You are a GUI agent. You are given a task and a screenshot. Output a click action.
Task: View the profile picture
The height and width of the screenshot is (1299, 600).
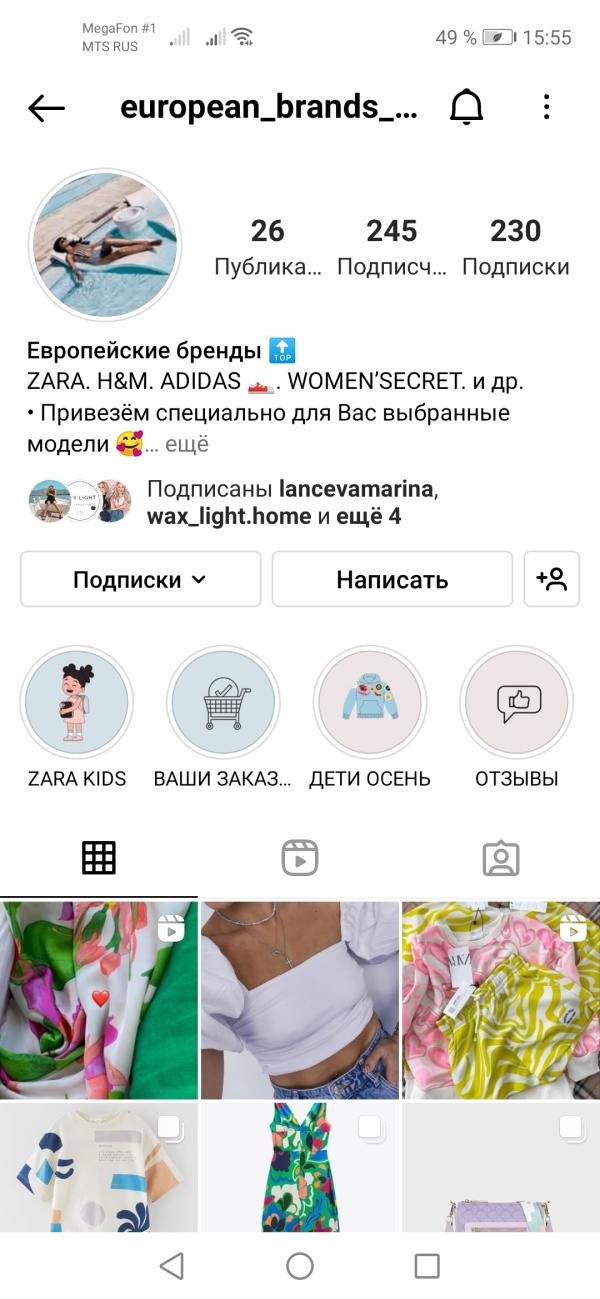click(105, 245)
